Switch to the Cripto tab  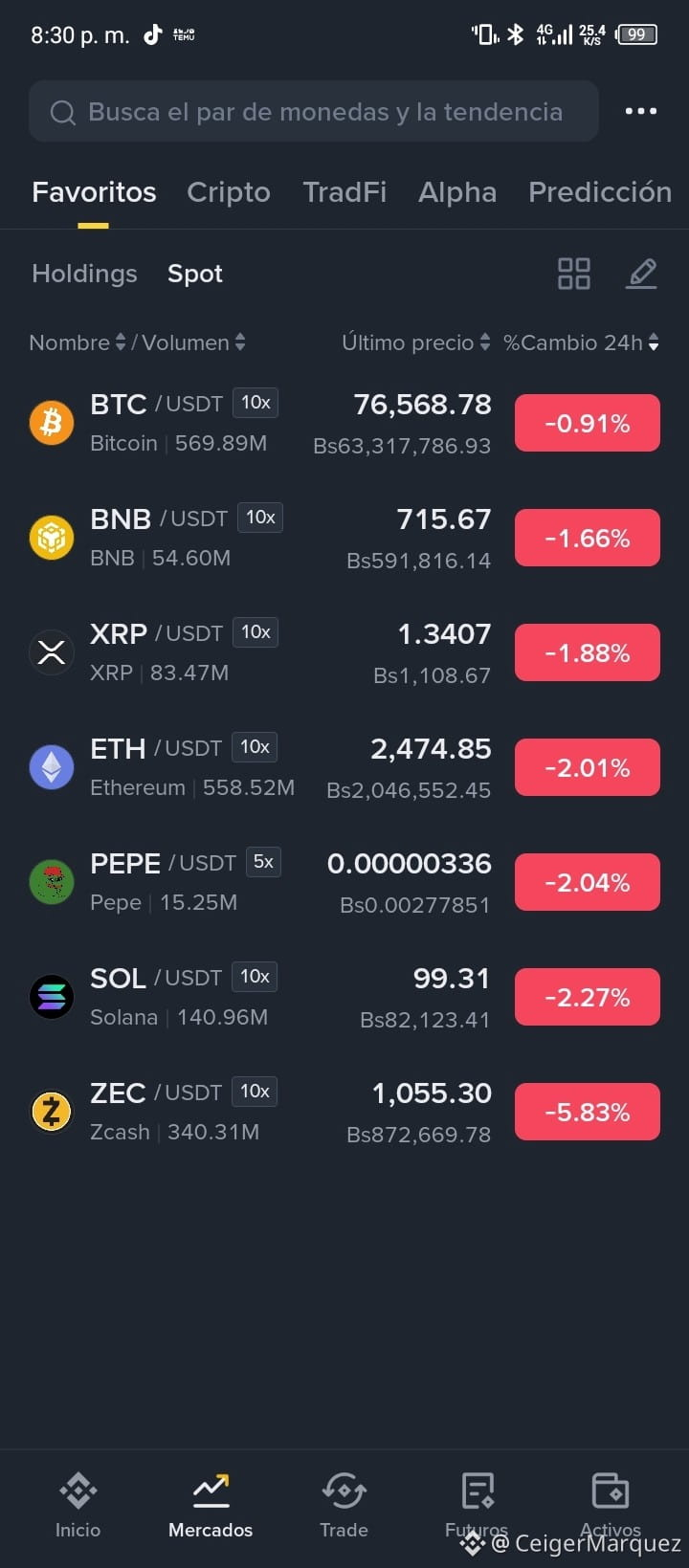(229, 192)
